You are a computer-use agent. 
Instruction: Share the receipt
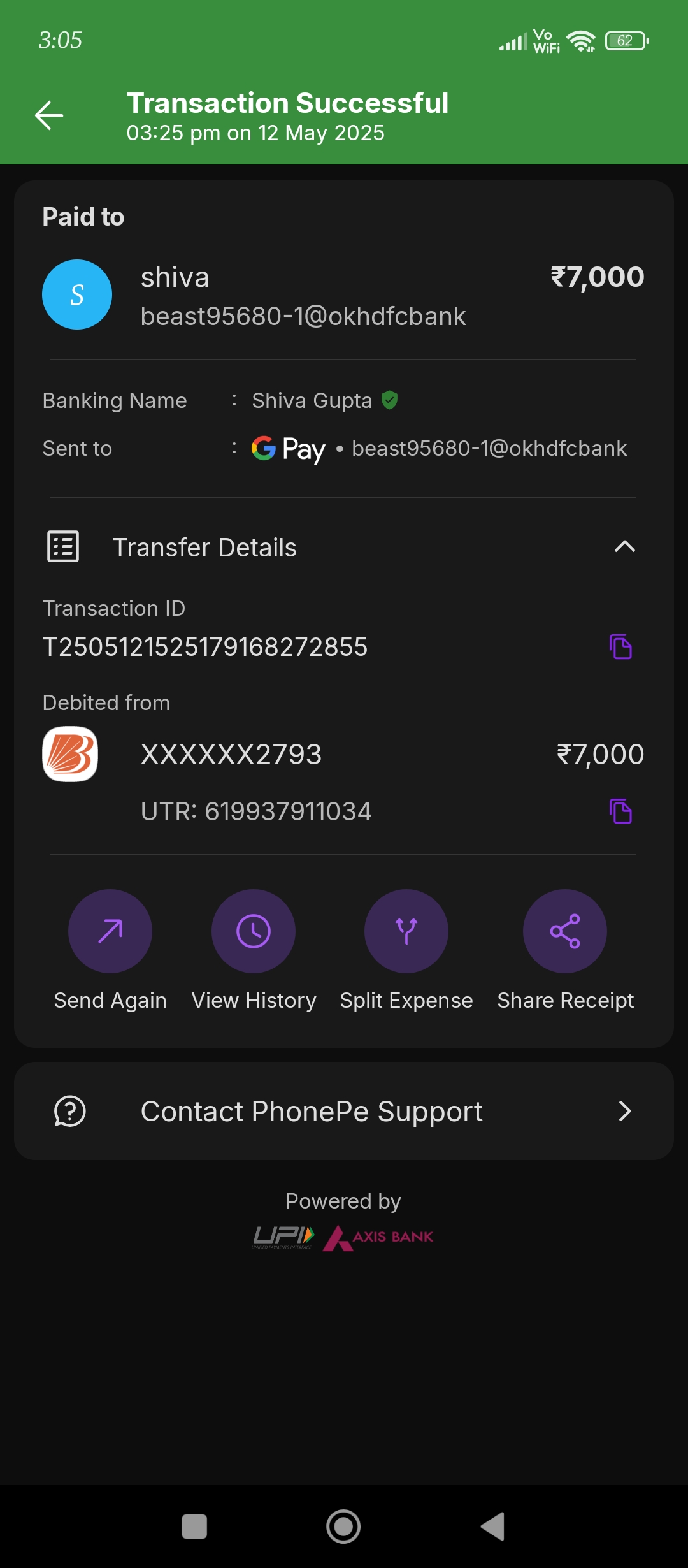pyautogui.click(x=565, y=931)
